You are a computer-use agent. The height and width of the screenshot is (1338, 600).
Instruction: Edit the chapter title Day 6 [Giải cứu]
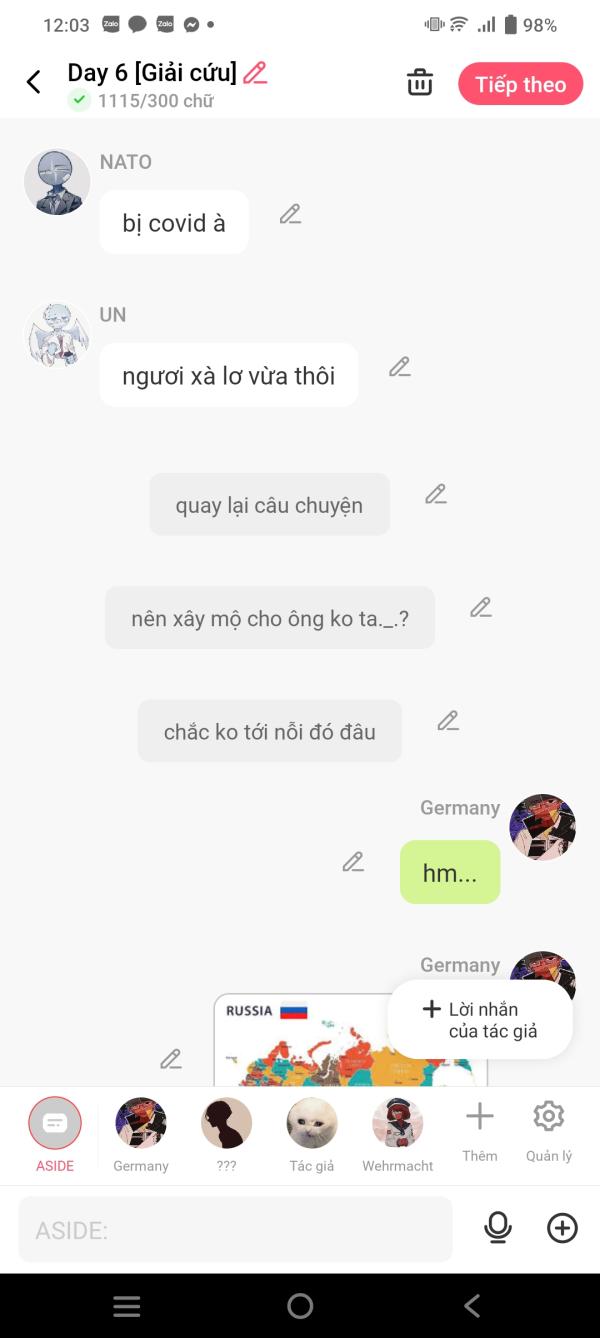click(x=255, y=73)
